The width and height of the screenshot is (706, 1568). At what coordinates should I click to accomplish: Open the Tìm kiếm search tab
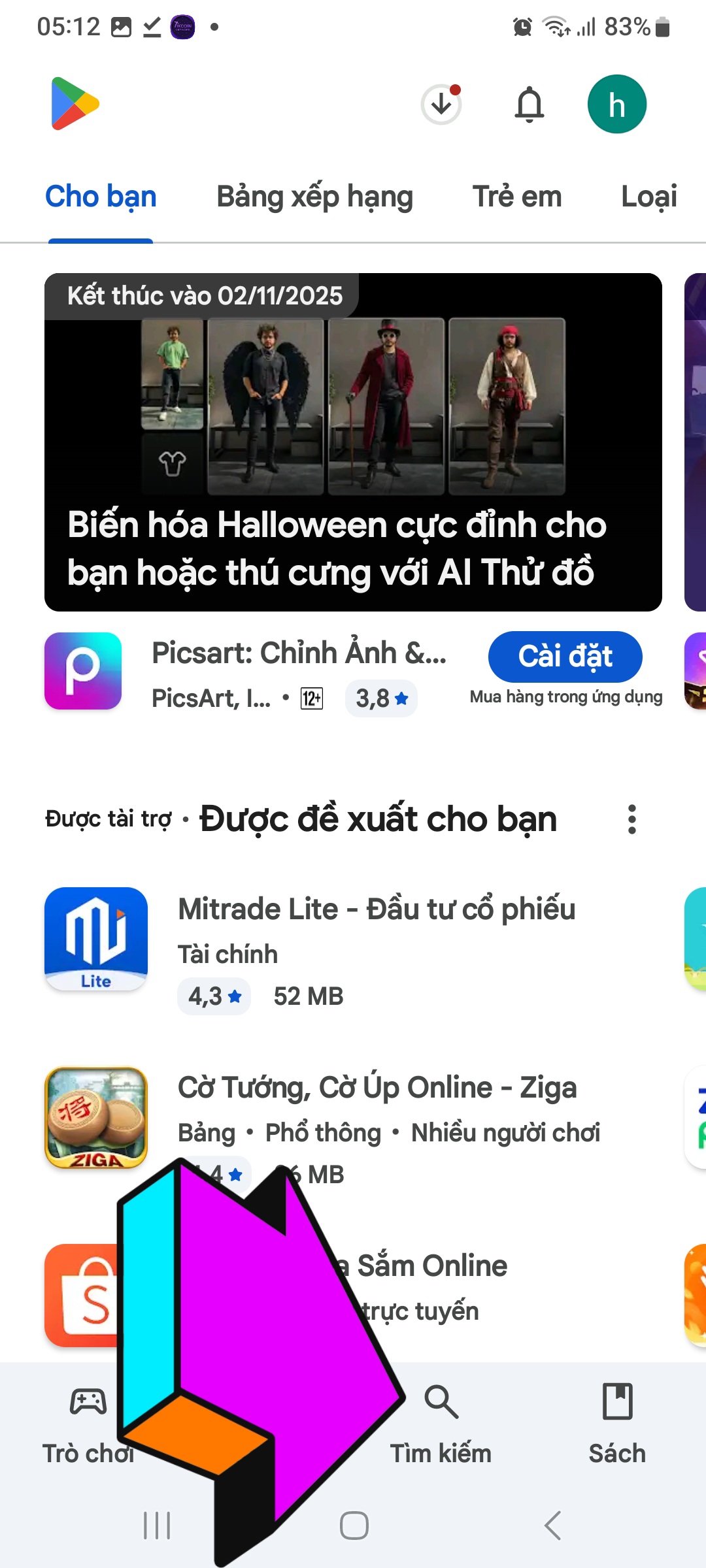[441, 1423]
